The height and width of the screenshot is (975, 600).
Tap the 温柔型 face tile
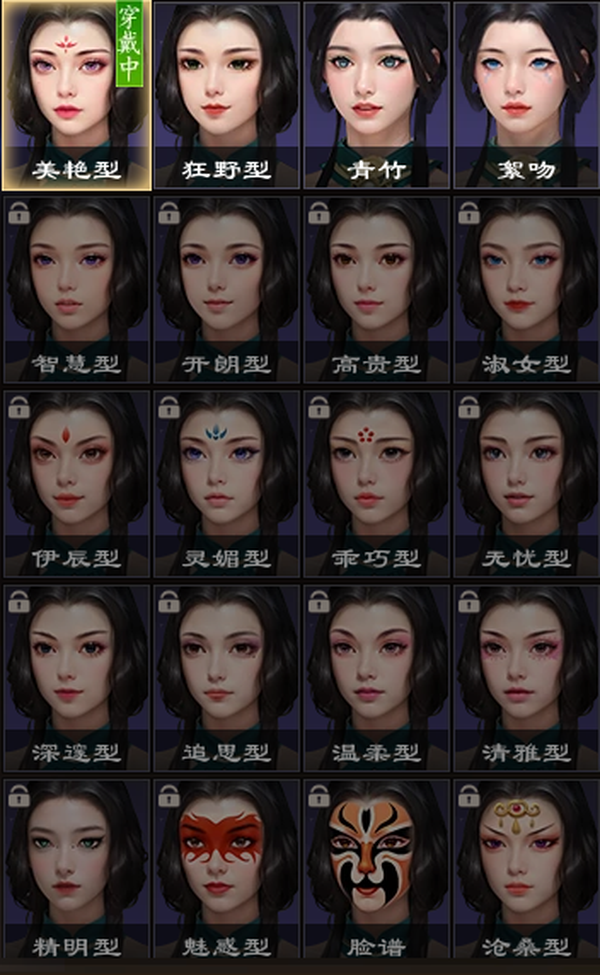point(376,678)
